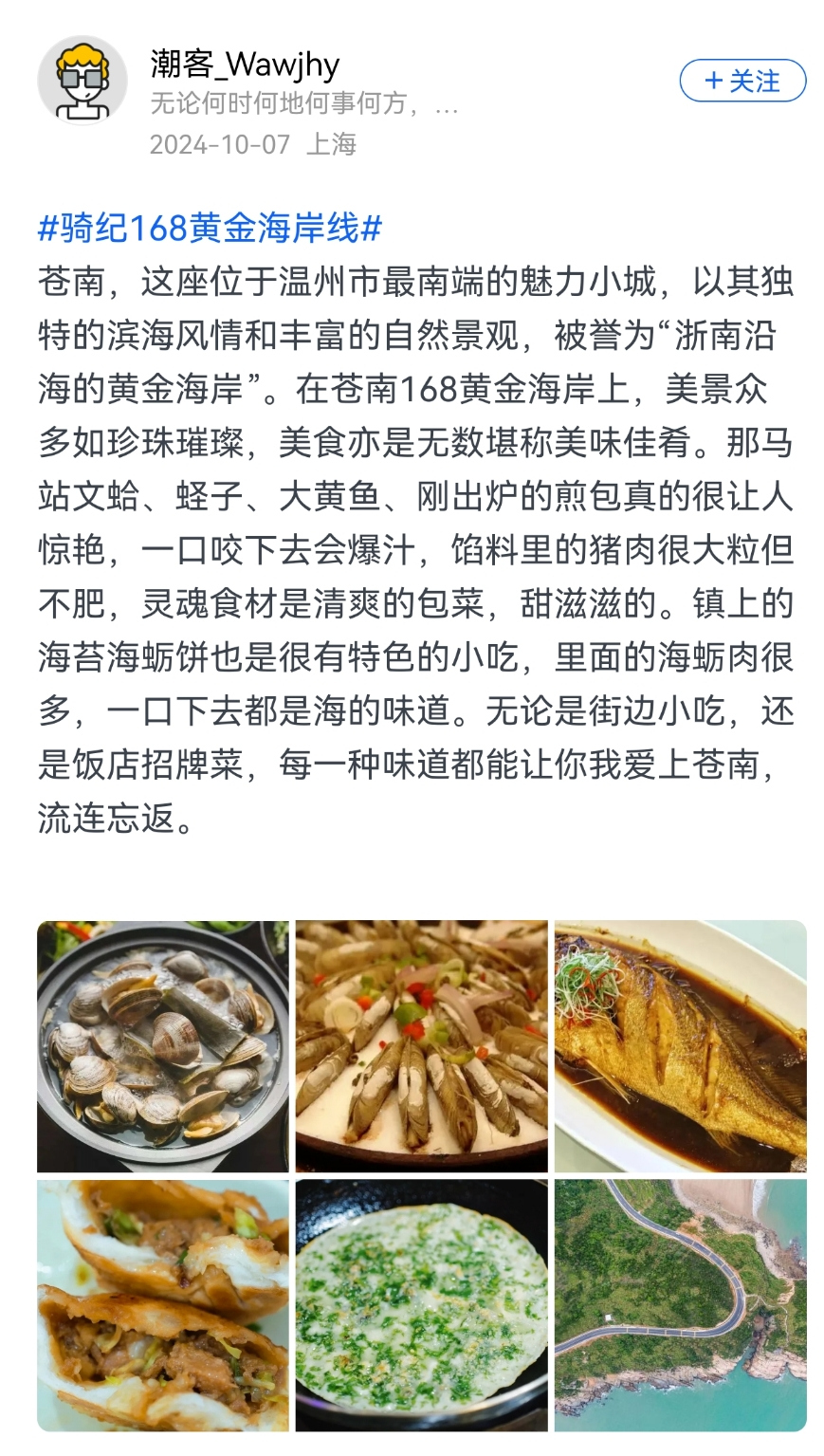Follow 潮客_Wawjhy with the 关注 button
This screenshot has width=824, height=1456.
742,81
